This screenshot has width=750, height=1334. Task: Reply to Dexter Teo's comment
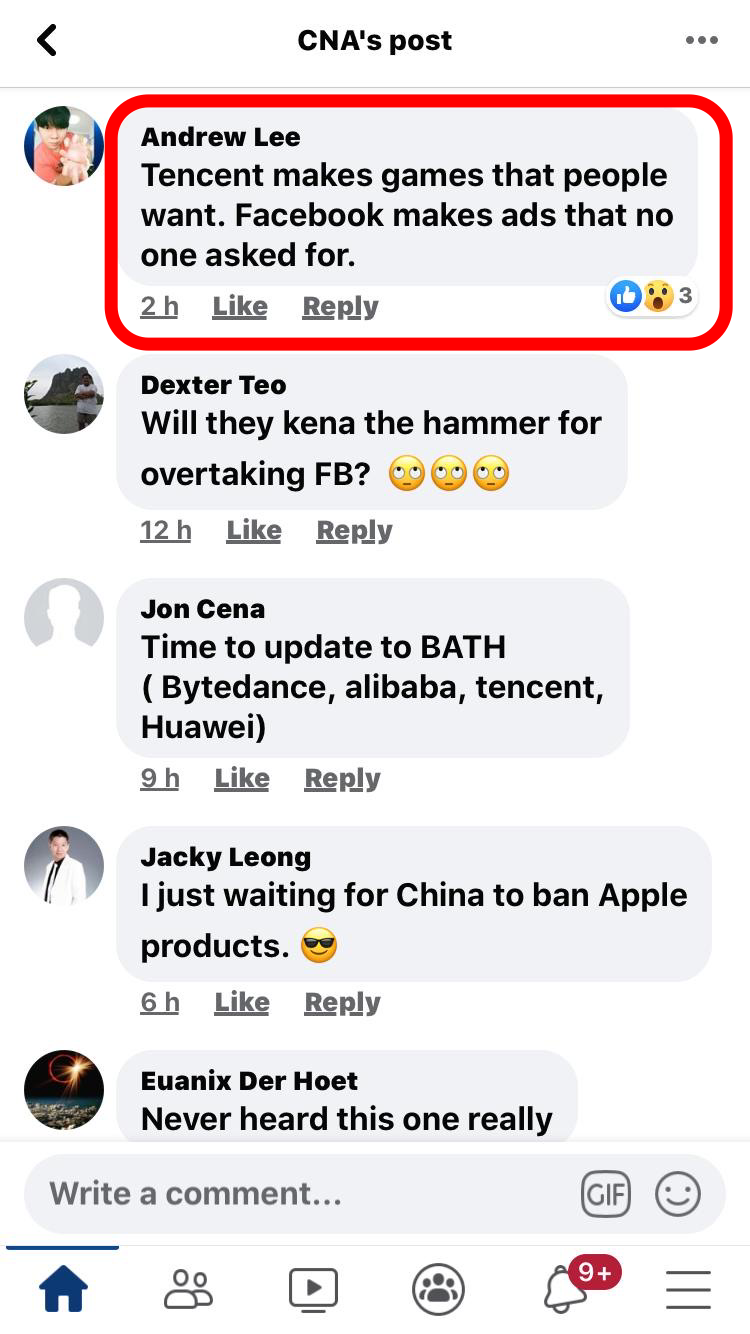[x=354, y=530]
